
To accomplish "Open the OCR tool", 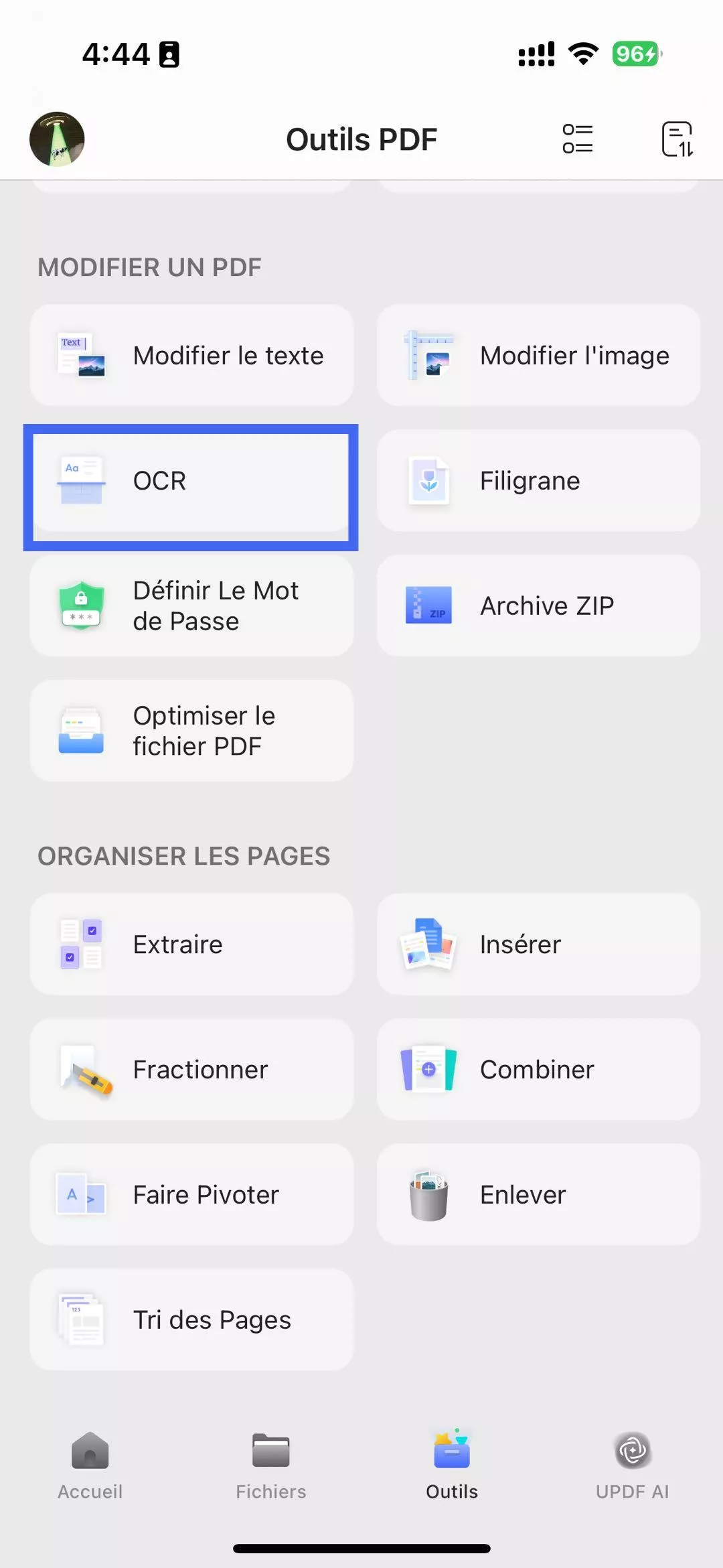I will click(190, 480).
